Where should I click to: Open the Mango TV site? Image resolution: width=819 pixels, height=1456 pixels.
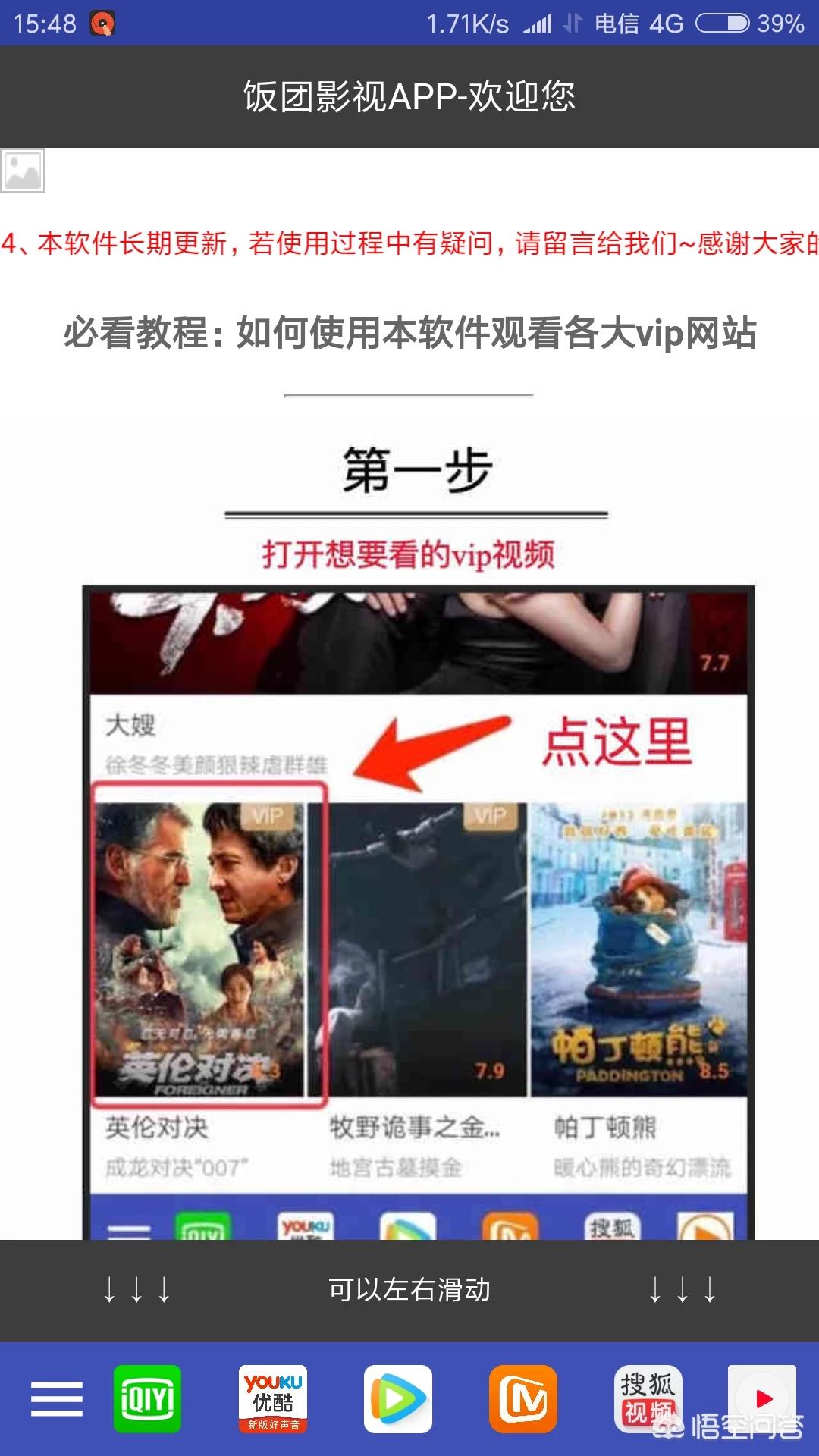coord(523,1399)
